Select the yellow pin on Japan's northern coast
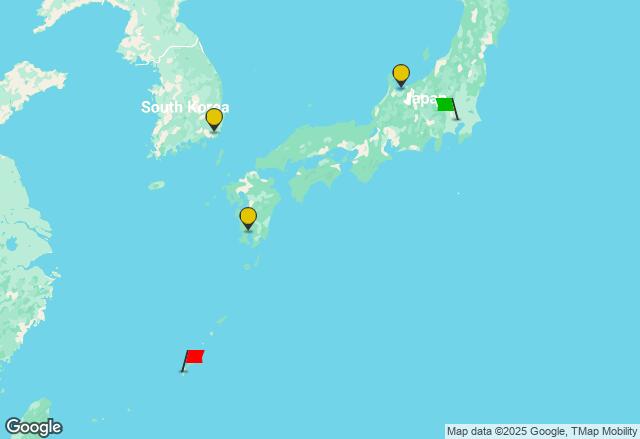The width and height of the screenshot is (640, 439). 401,74
